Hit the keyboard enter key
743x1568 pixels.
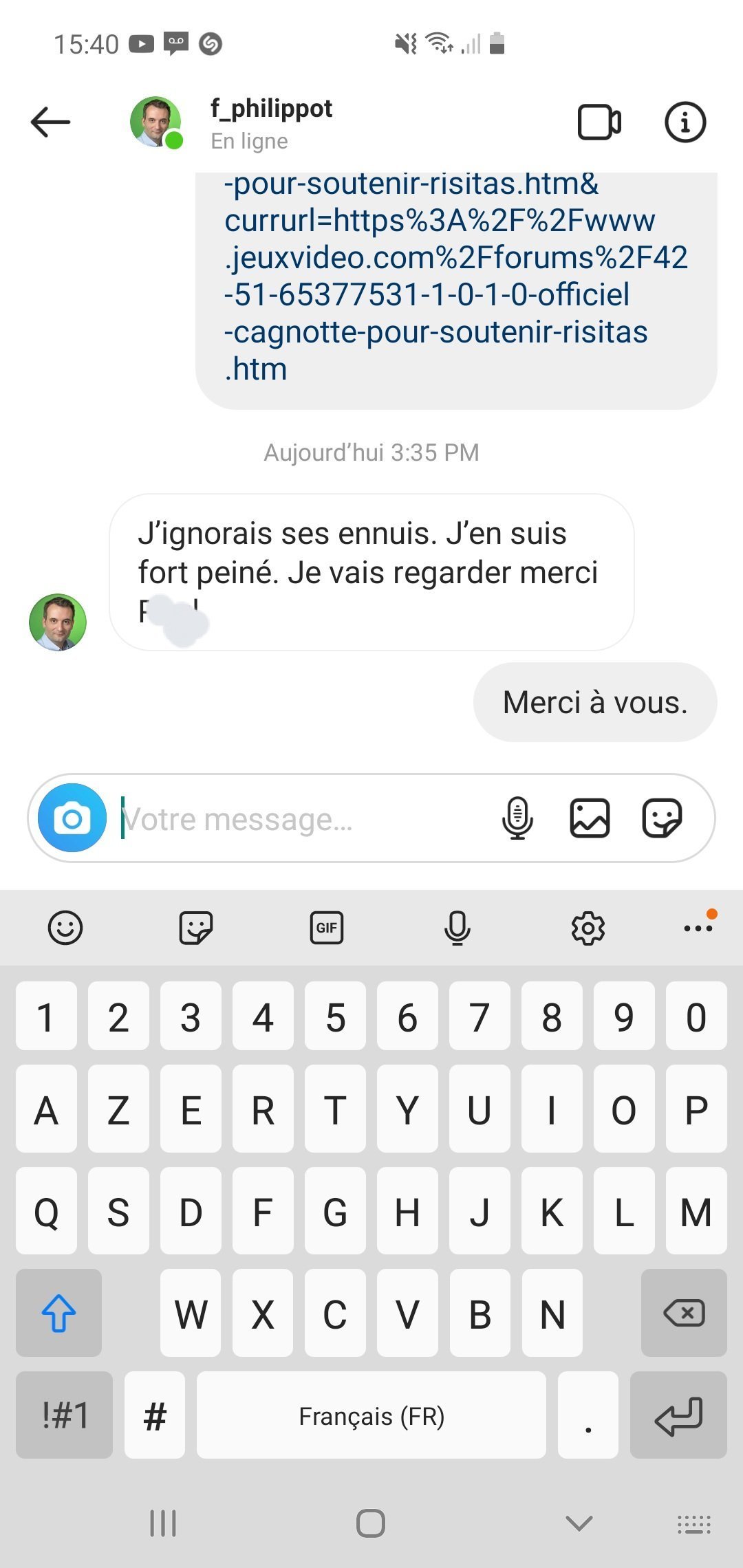[678, 1415]
